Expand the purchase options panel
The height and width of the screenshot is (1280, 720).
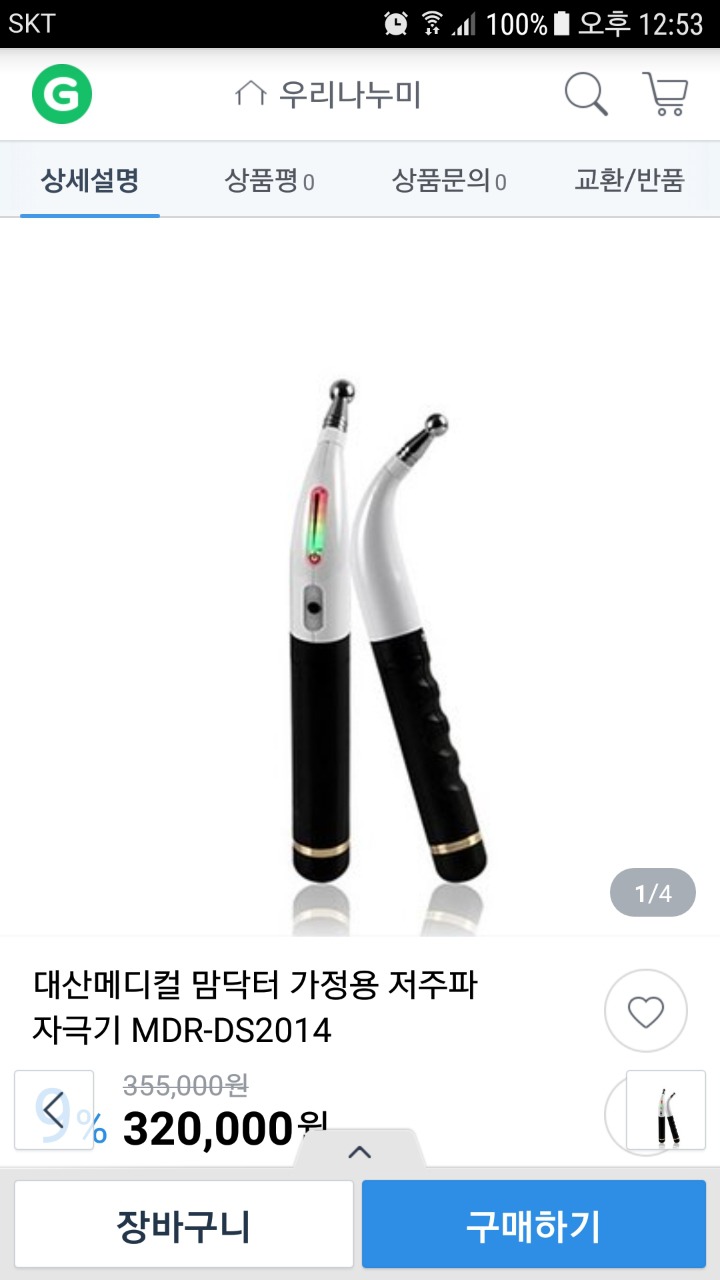click(x=360, y=1151)
